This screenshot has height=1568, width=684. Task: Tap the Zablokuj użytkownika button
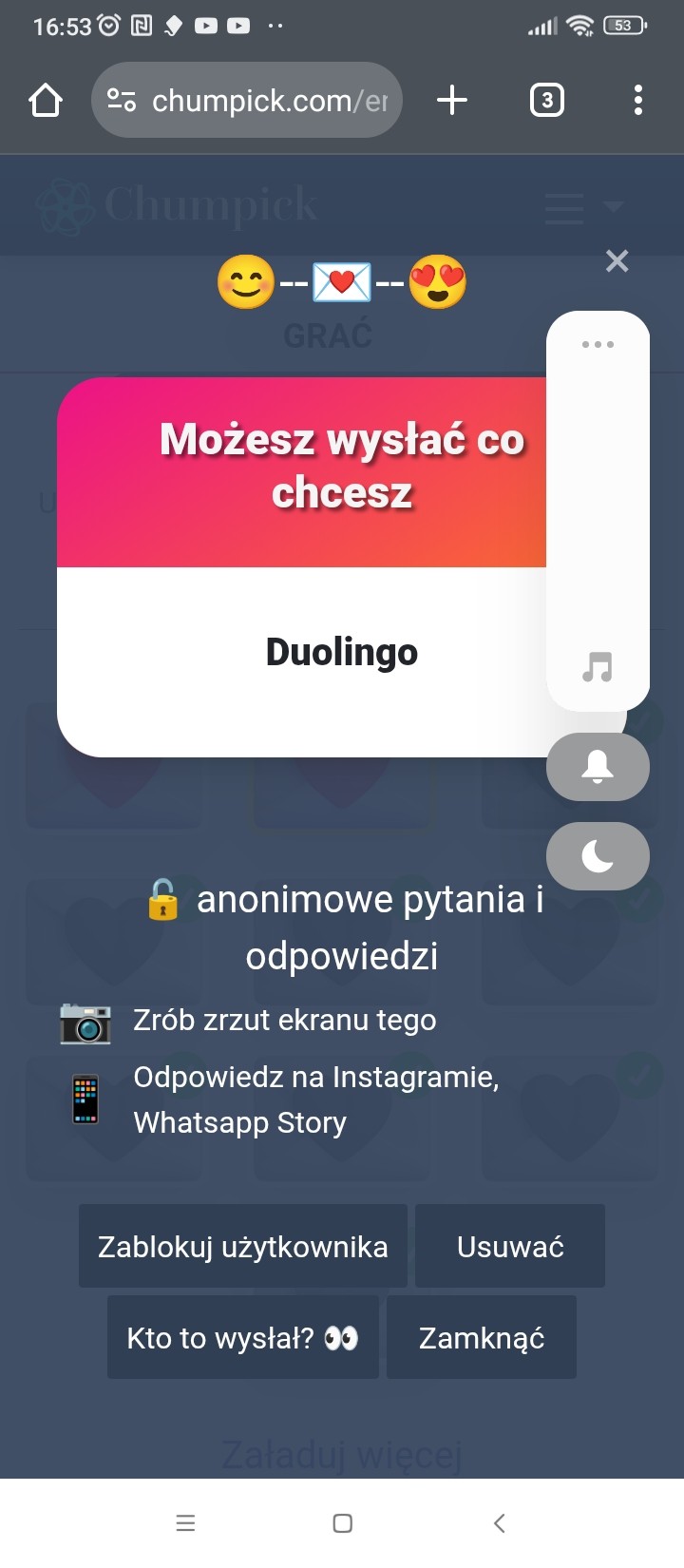243,1246
